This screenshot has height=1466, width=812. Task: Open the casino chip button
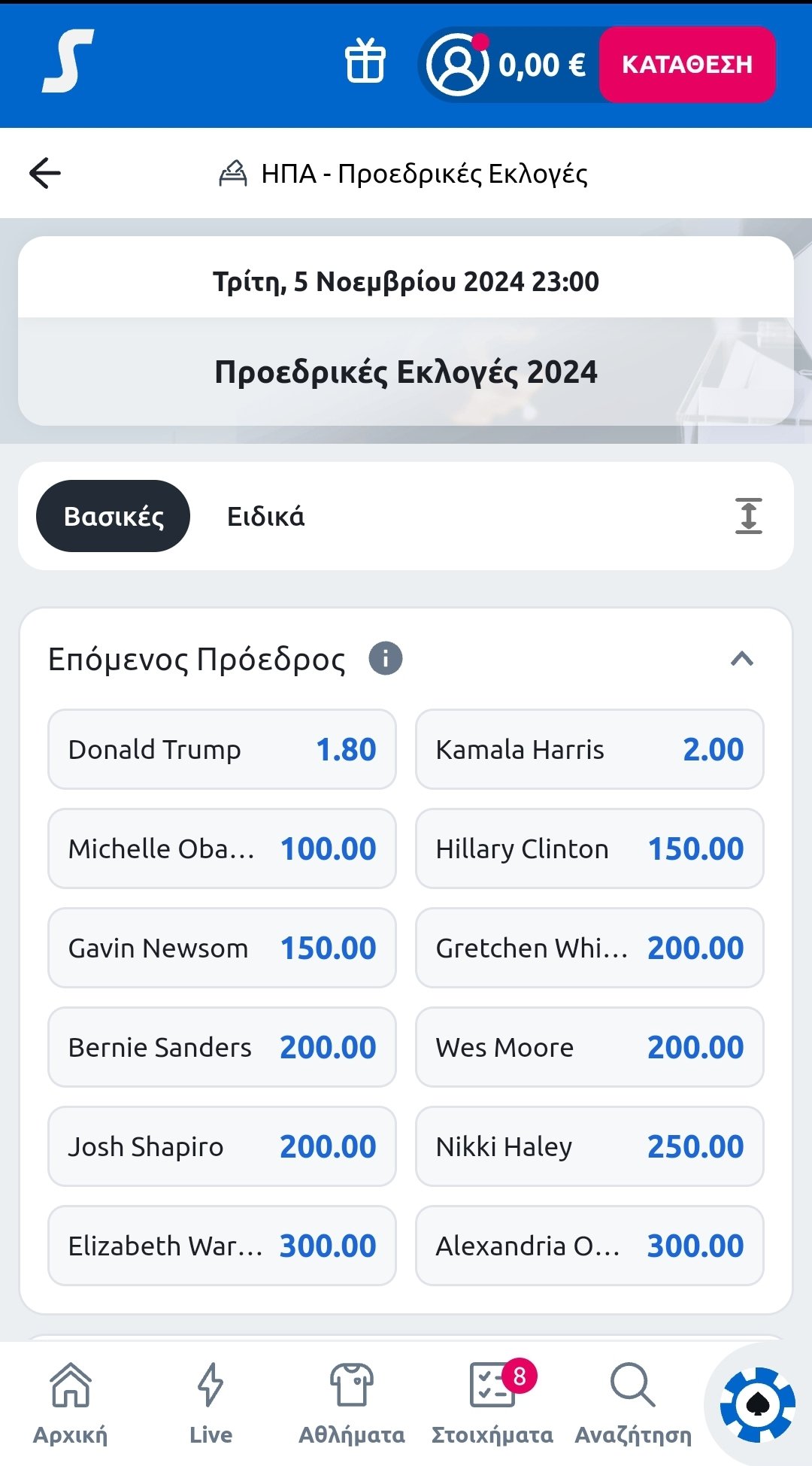pyautogui.click(x=756, y=1405)
